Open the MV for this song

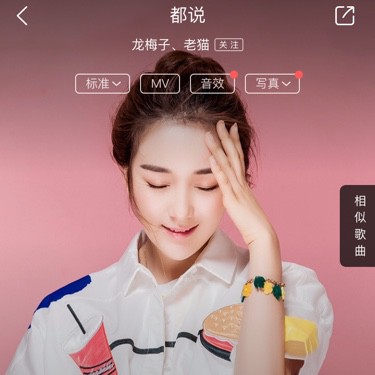point(160,83)
